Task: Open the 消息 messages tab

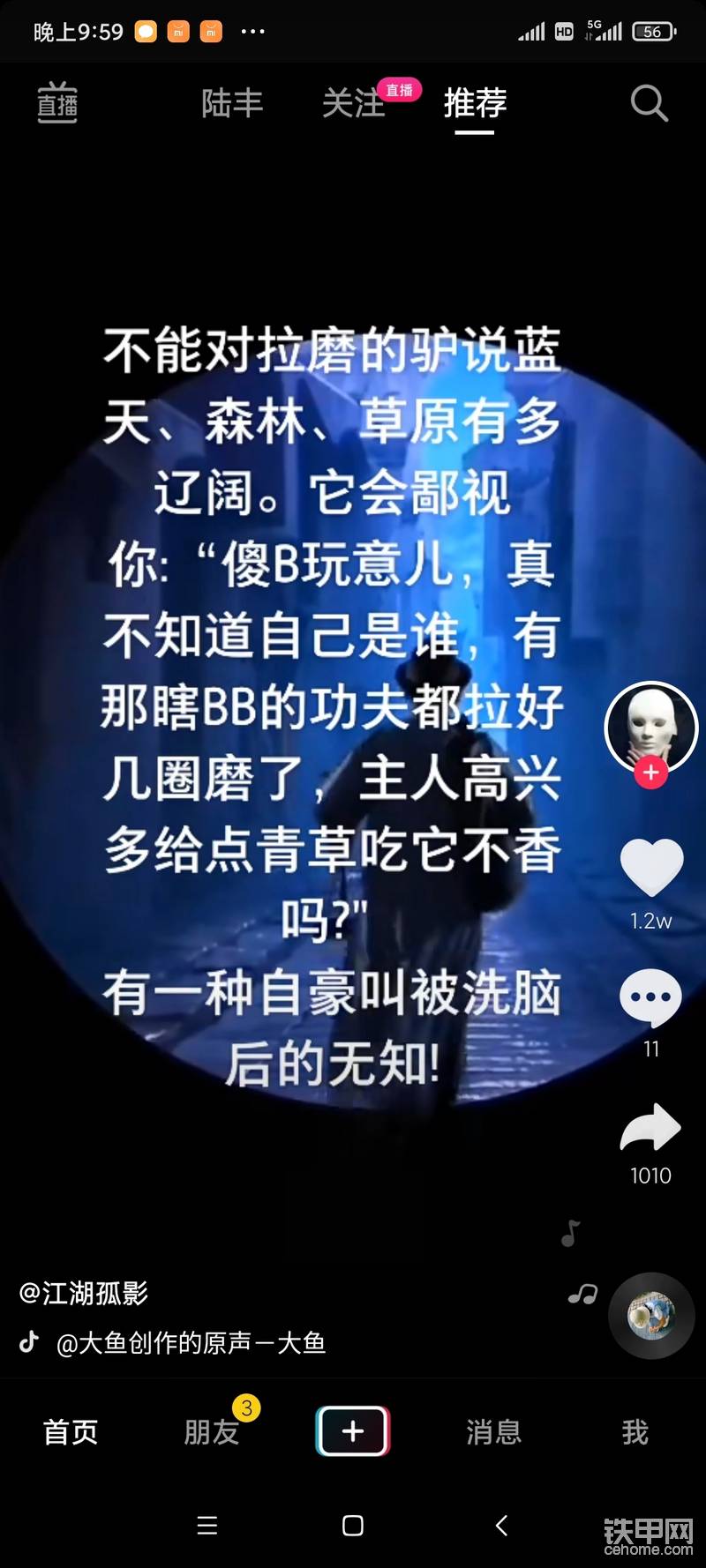Action: point(494,1432)
